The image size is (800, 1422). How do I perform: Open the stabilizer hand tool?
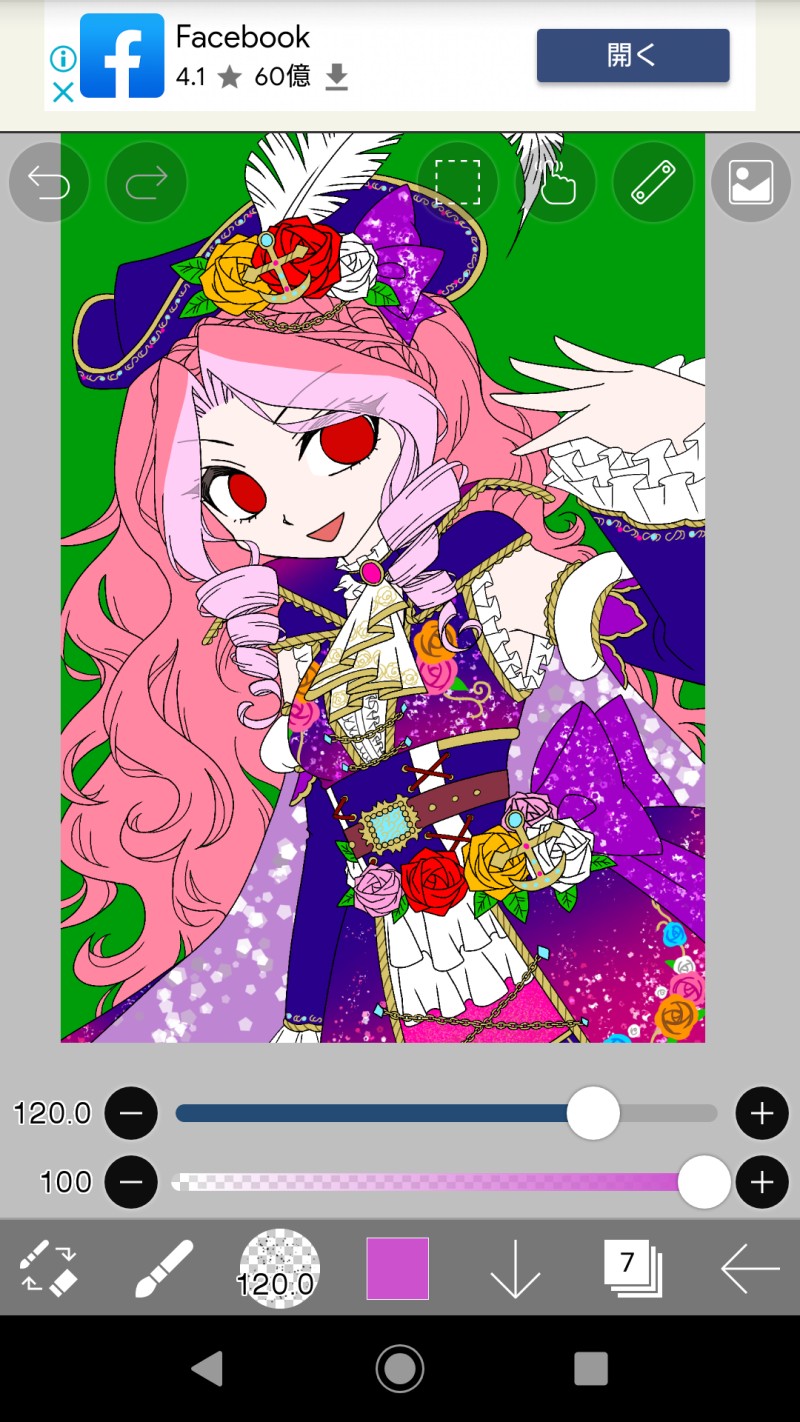(555, 183)
